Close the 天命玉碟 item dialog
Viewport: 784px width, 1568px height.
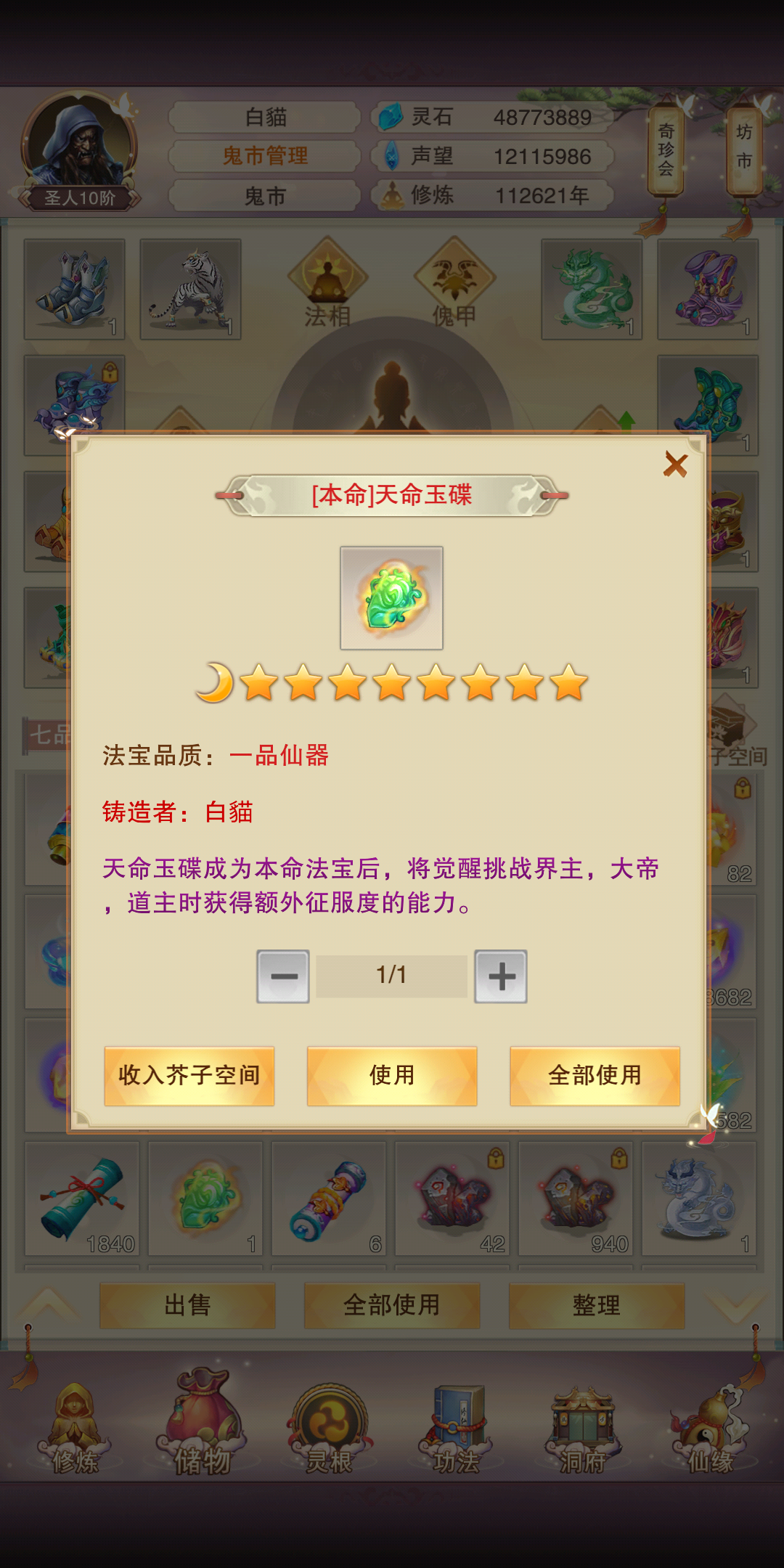click(675, 465)
